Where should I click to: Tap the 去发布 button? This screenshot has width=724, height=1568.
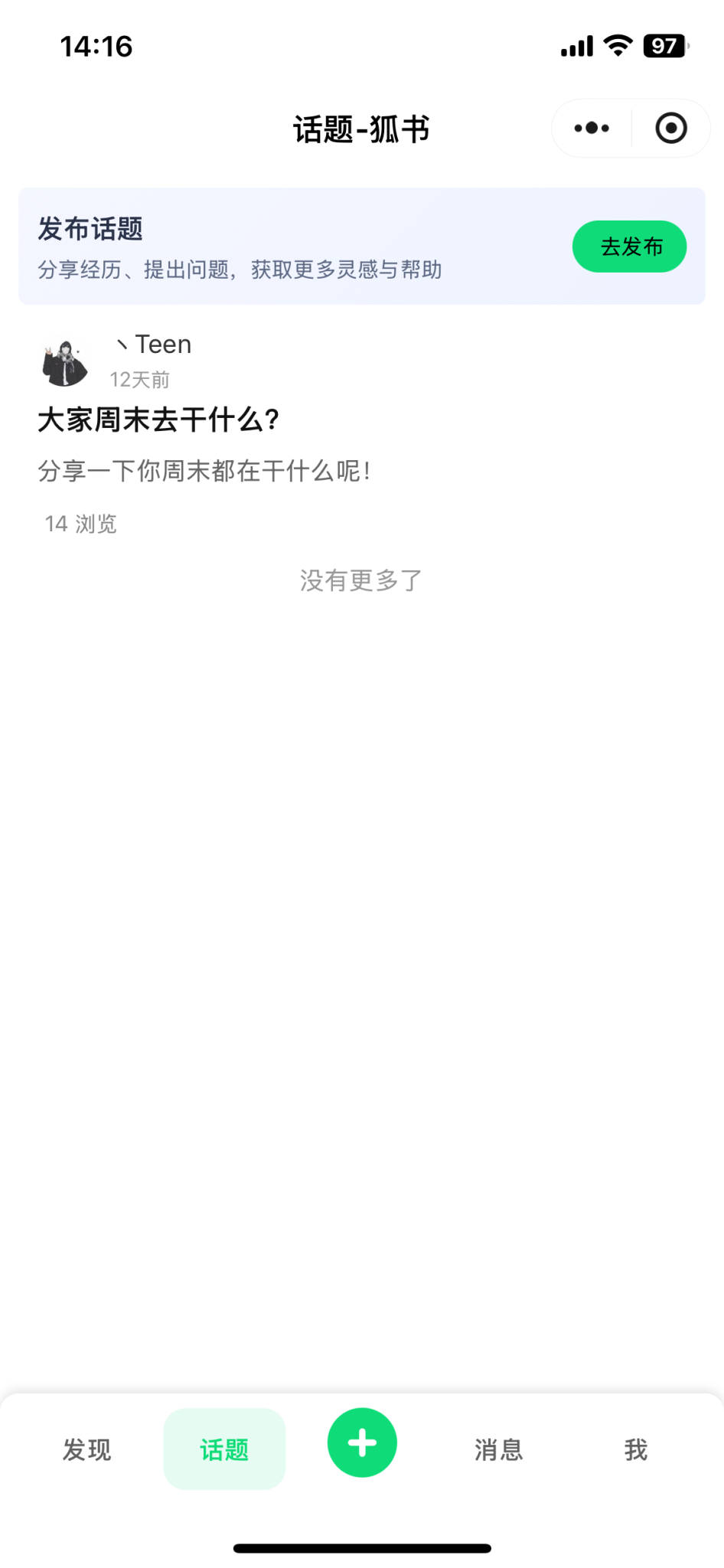pyautogui.click(x=629, y=247)
